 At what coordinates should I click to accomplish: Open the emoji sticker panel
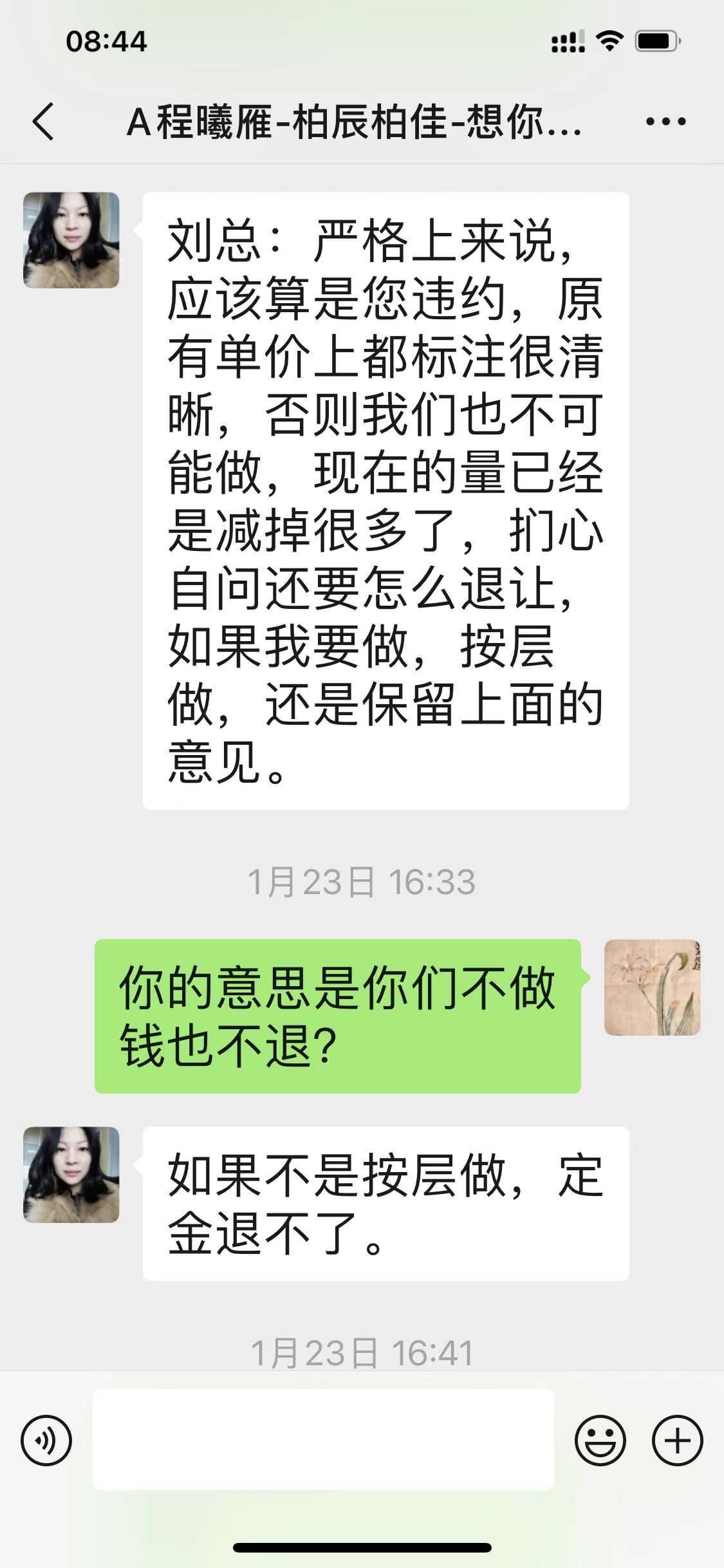(x=600, y=1441)
